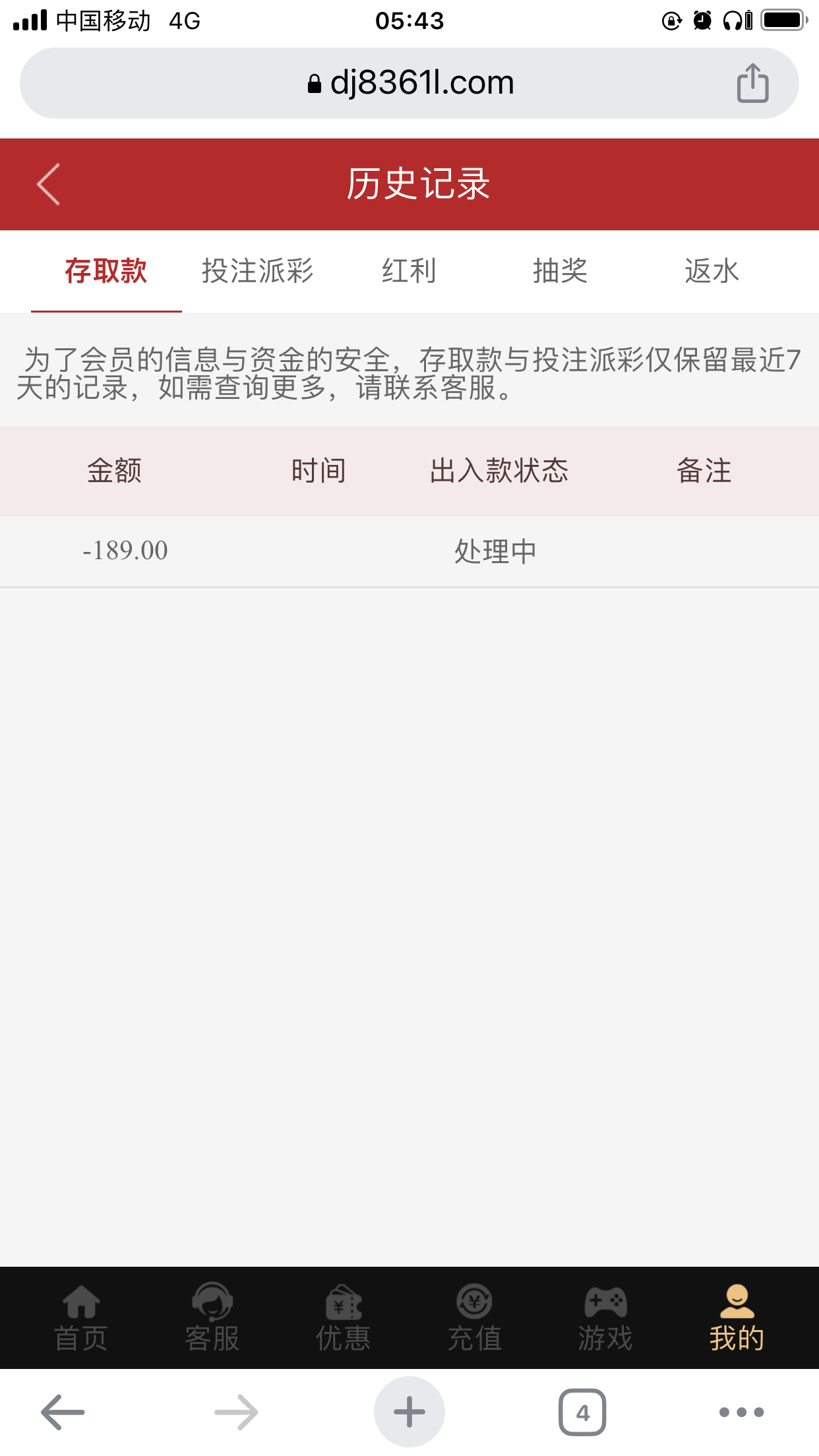Share this page from the address bar
The image size is (819, 1456).
pyautogui.click(x=752, y=84)
